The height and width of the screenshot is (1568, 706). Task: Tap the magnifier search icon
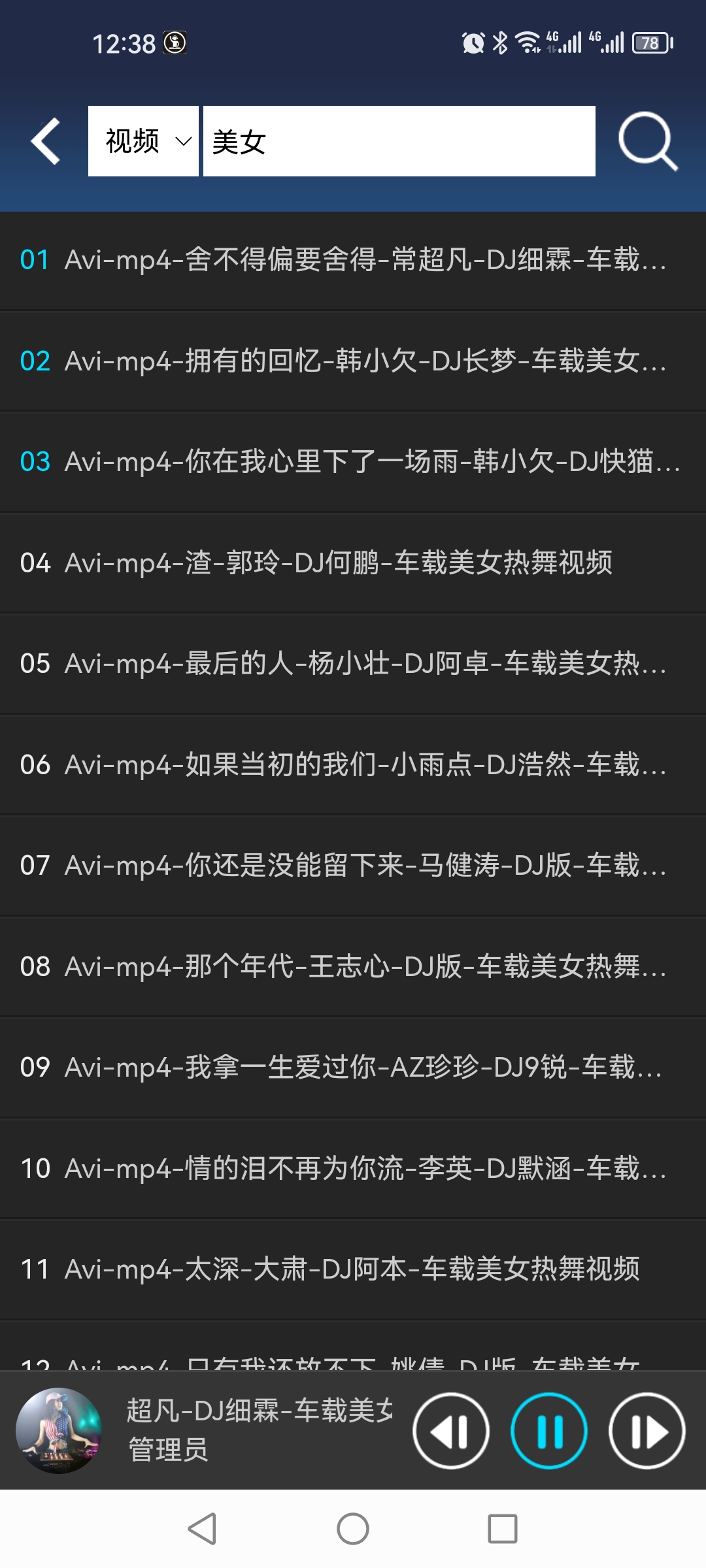click(x=647, y=141)
